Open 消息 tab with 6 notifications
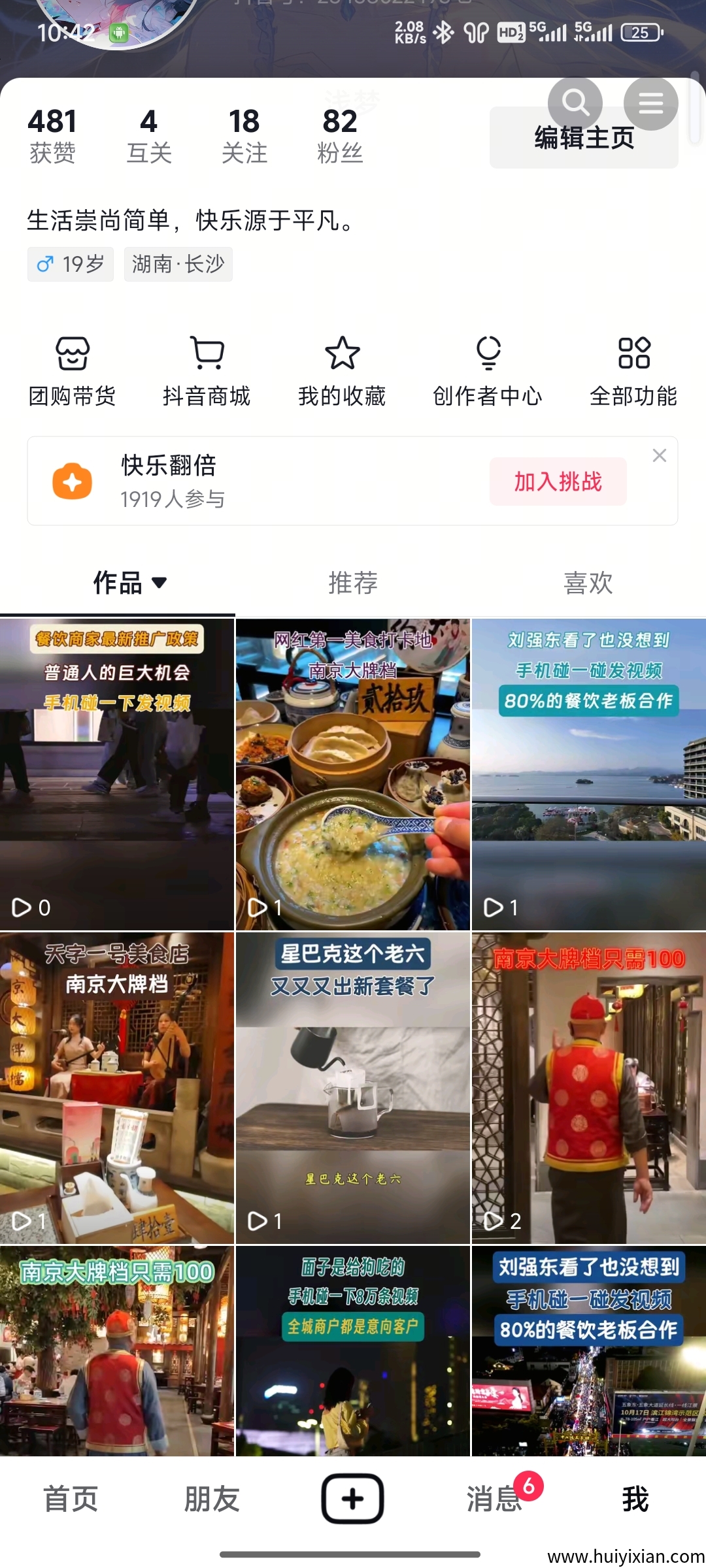Screen dimensions: 706x1568 (x=495, y=1499)
